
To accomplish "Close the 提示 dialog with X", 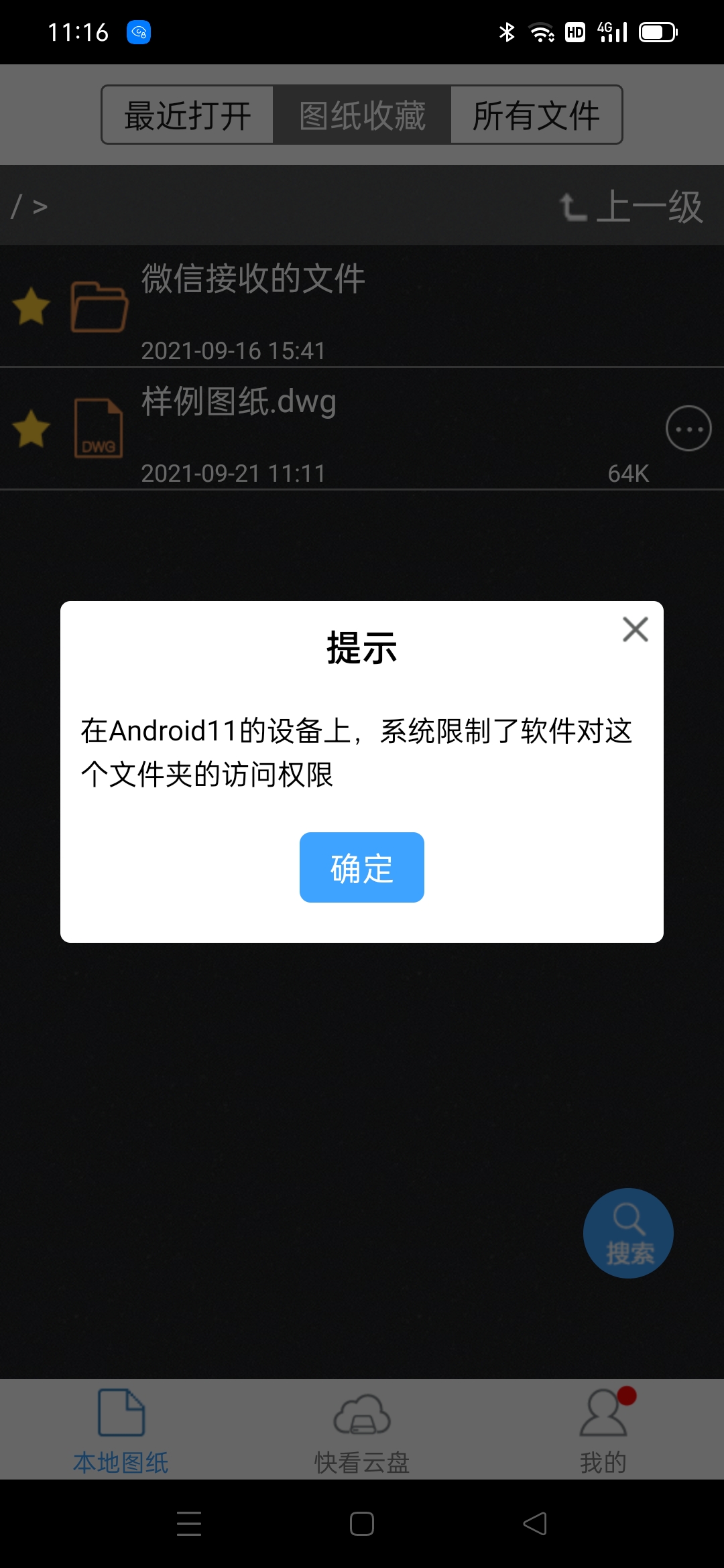I will click(x=635, y=629).
